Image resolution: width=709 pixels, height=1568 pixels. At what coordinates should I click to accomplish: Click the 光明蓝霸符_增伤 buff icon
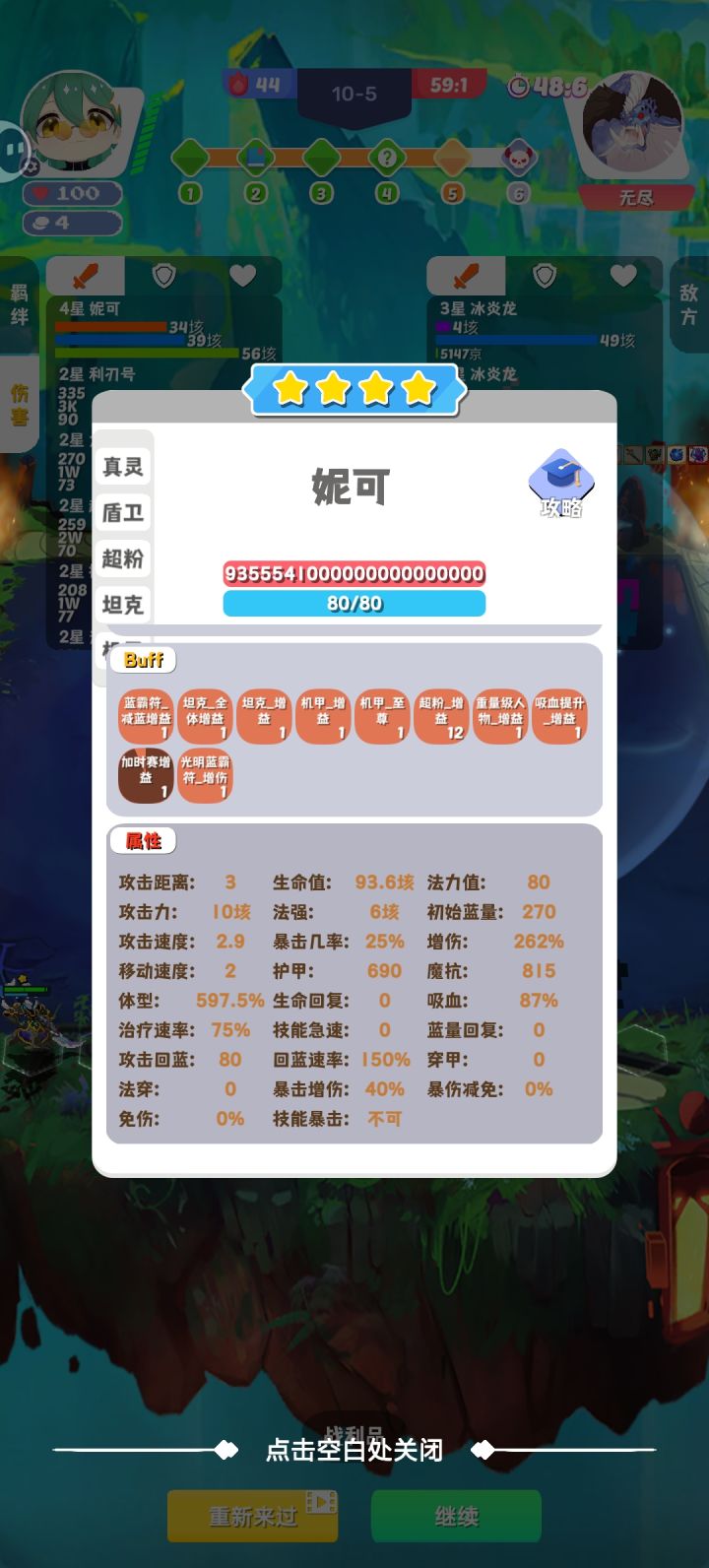tap(204, 775)
